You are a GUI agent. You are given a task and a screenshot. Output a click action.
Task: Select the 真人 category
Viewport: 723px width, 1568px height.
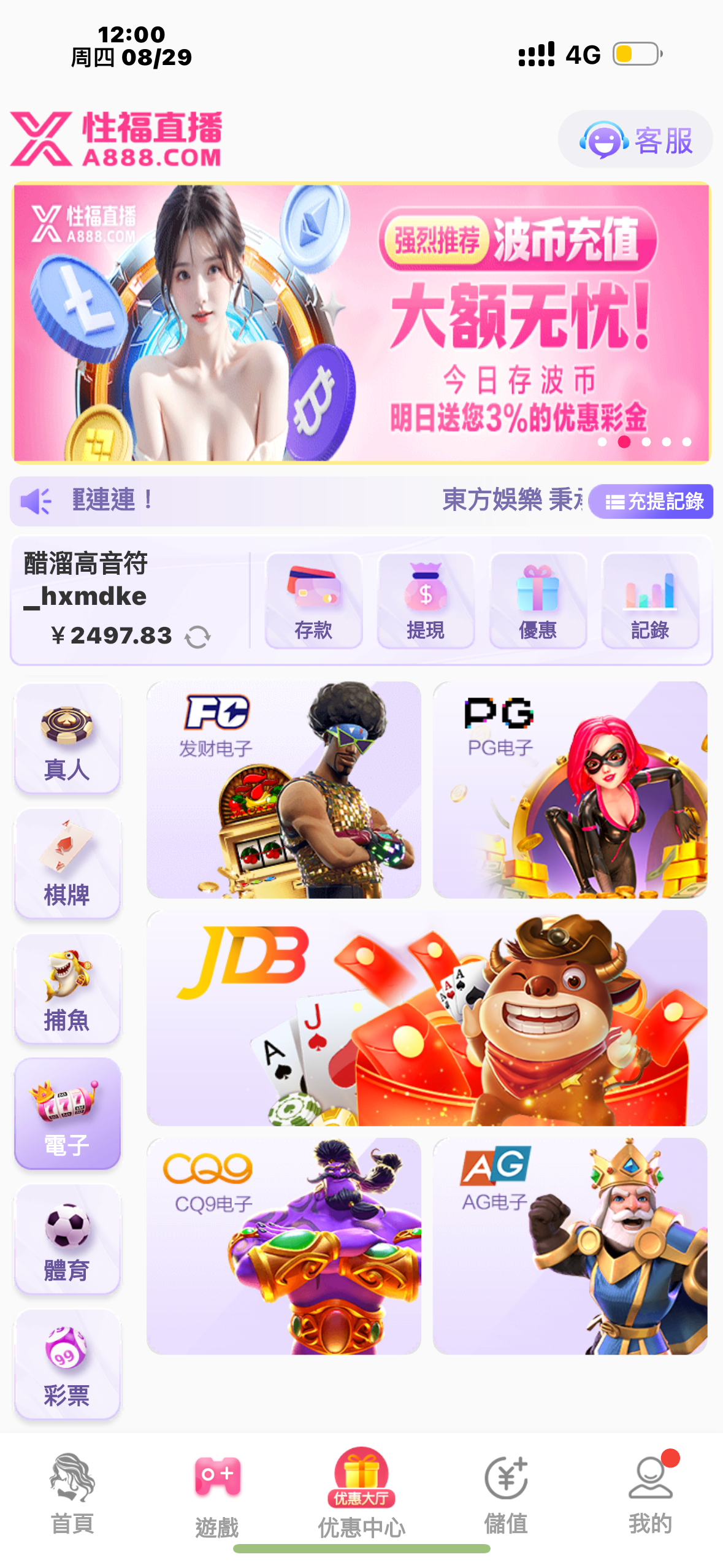point(67,739)
